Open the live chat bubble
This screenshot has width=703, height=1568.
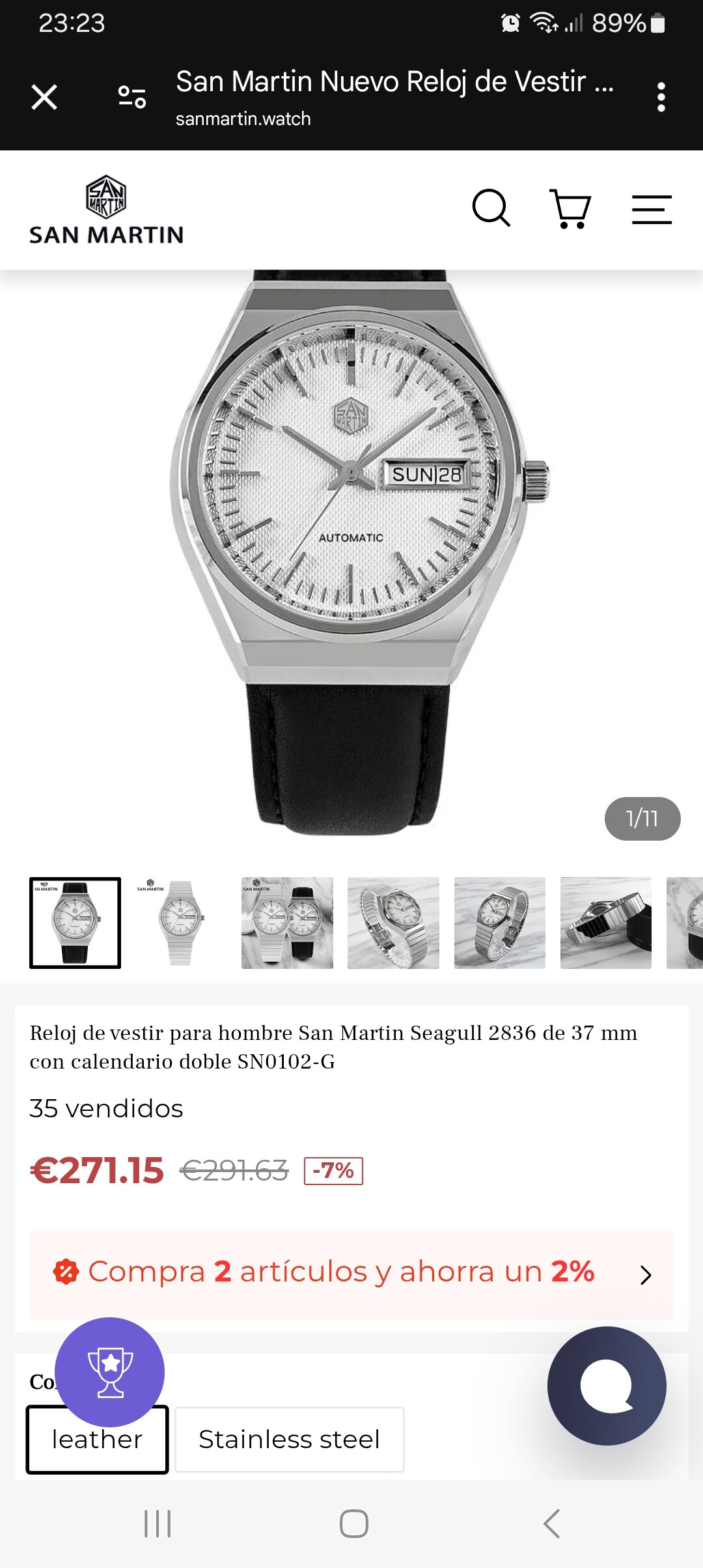[607, 1386]
